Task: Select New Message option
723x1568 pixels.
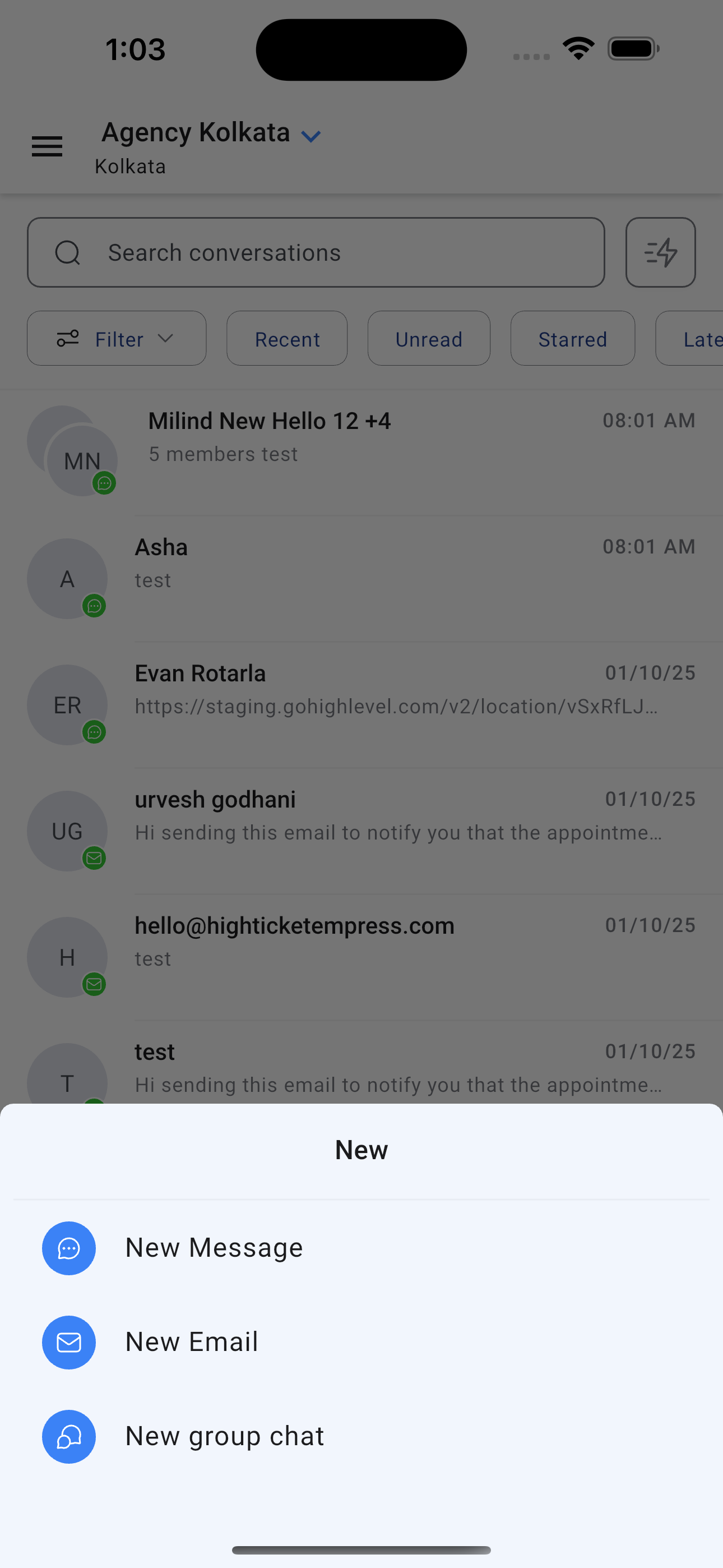Action: (x=213, y=1248)
